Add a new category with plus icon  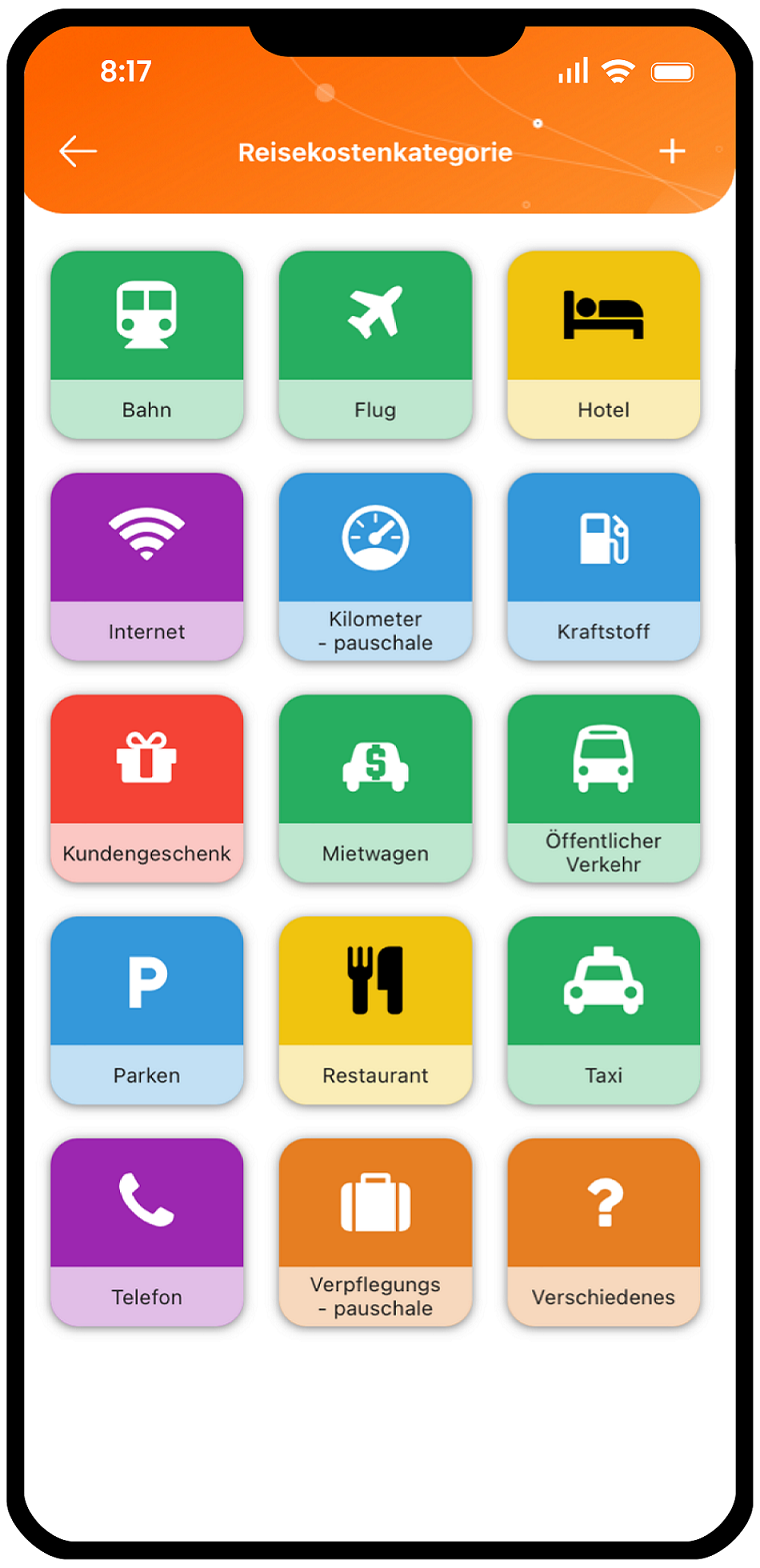[x=672, y=151]
